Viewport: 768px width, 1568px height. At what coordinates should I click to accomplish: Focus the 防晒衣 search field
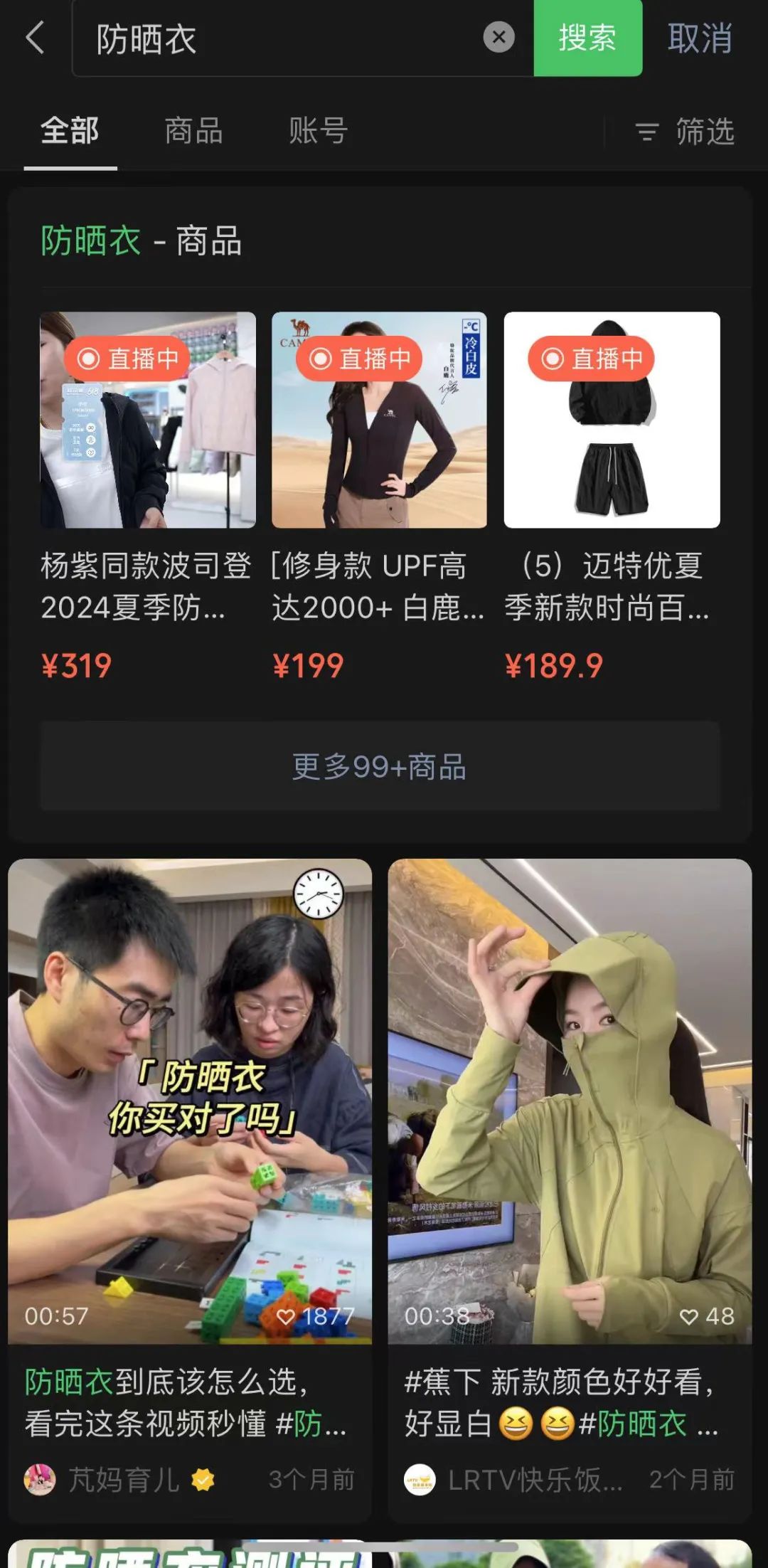tap(284, 38)
